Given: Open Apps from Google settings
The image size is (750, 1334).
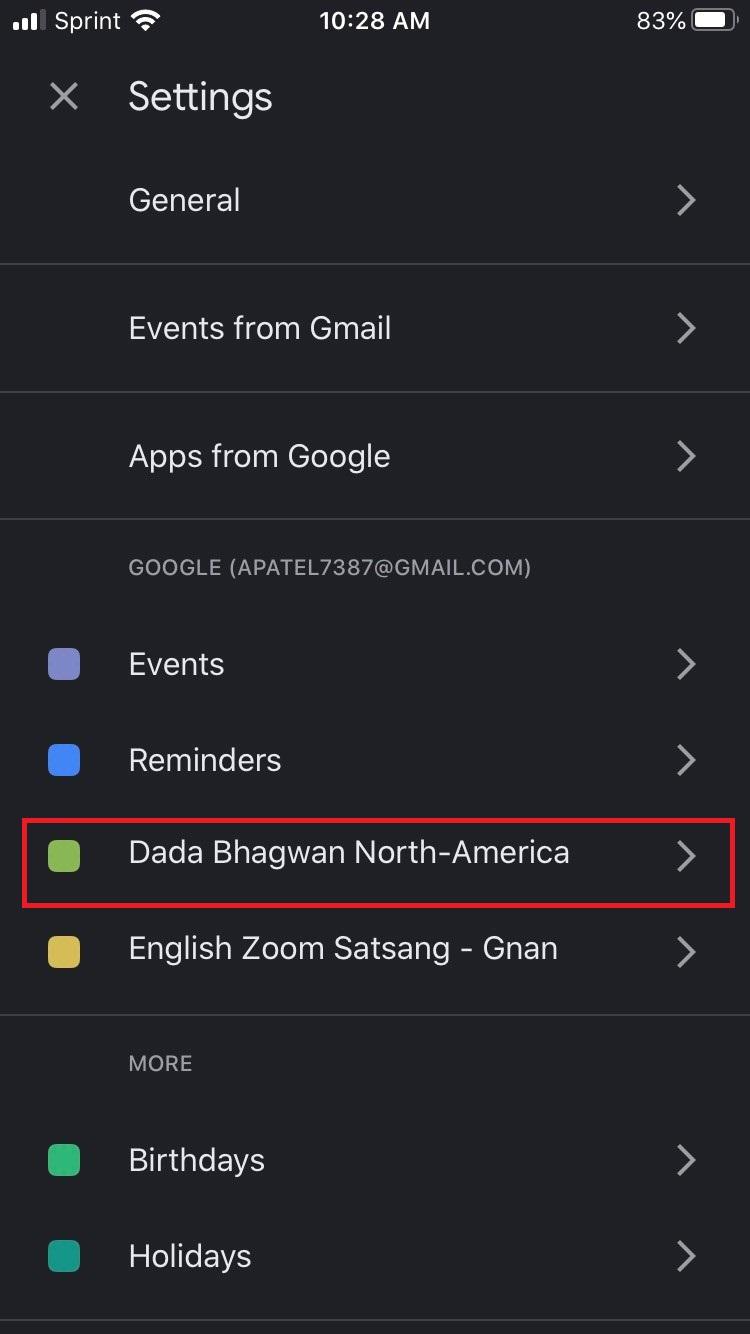Looking at the screenshot, I should pos(375,456).
